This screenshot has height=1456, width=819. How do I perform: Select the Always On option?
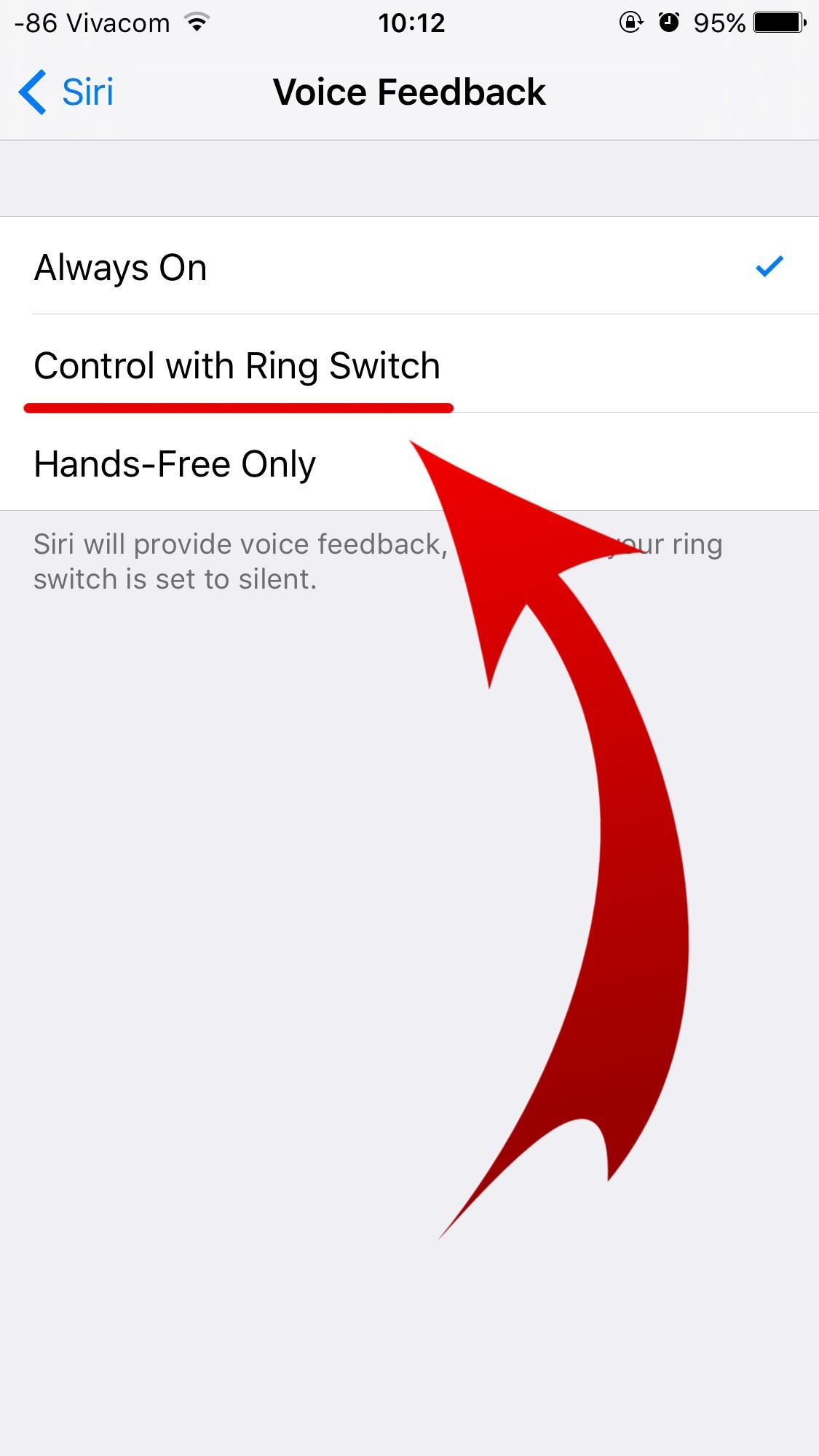(x=409, y=266)
